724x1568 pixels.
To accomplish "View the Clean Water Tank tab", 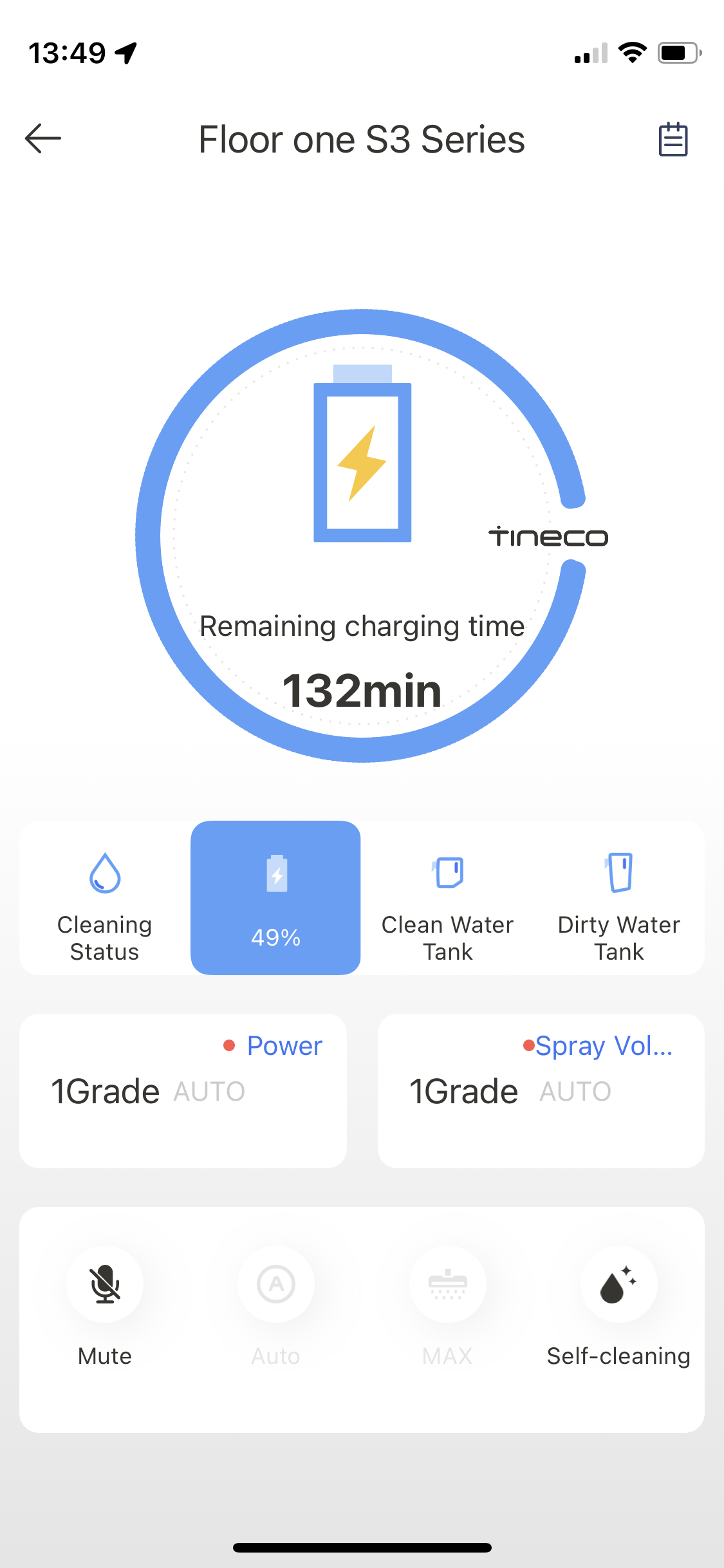I will (x=447, y=898).
